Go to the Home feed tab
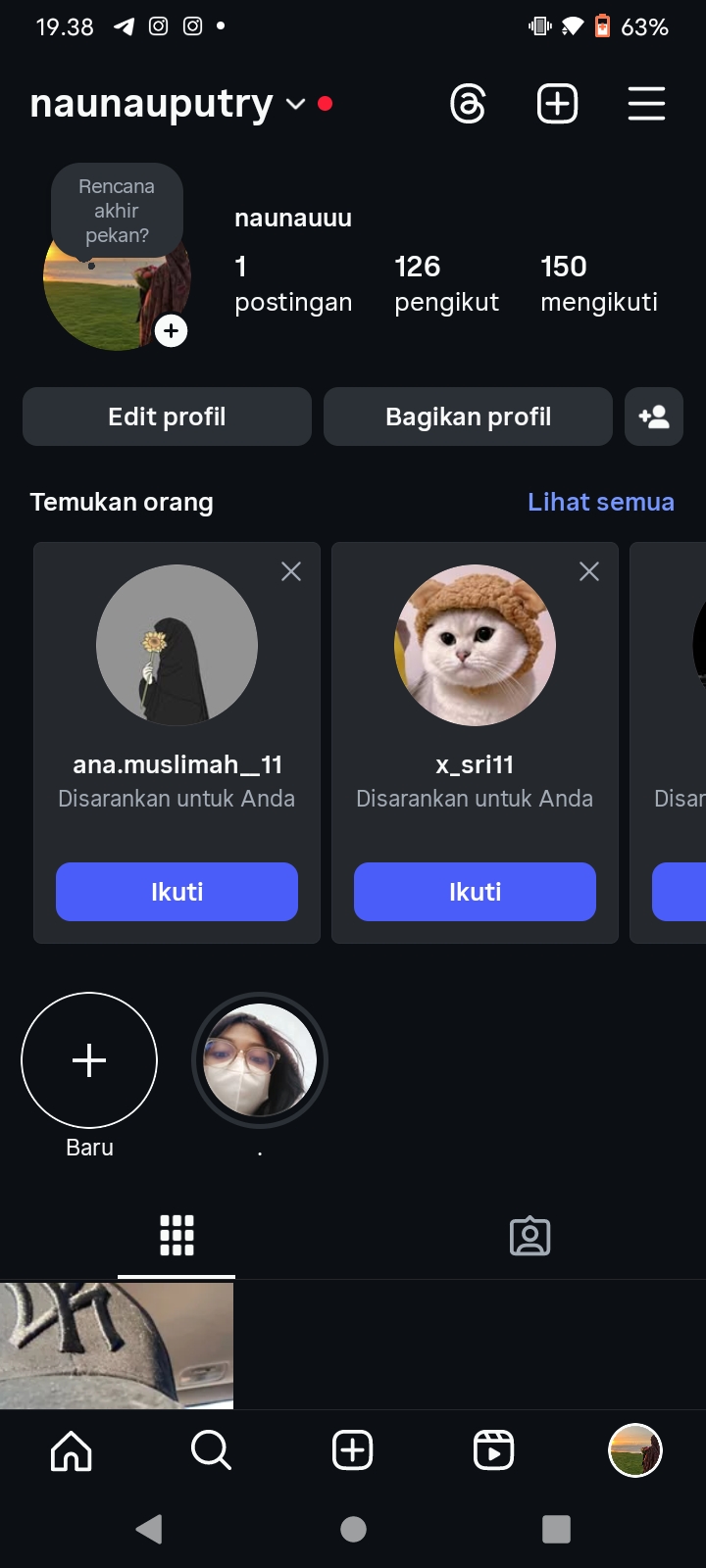Screen dimensions: 706x1568 [x=71, y=1450]
